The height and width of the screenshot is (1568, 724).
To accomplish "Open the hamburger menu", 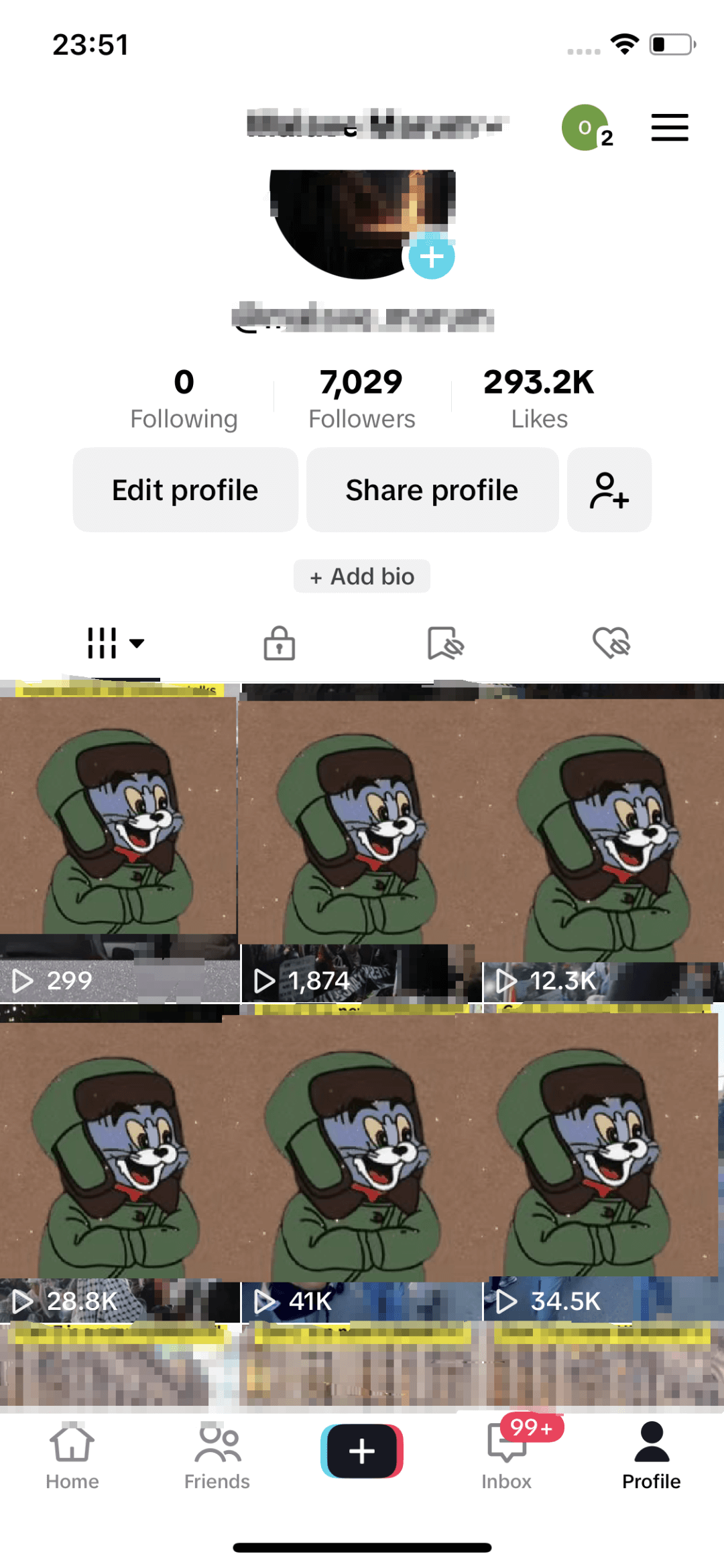I will pos(669,127).
